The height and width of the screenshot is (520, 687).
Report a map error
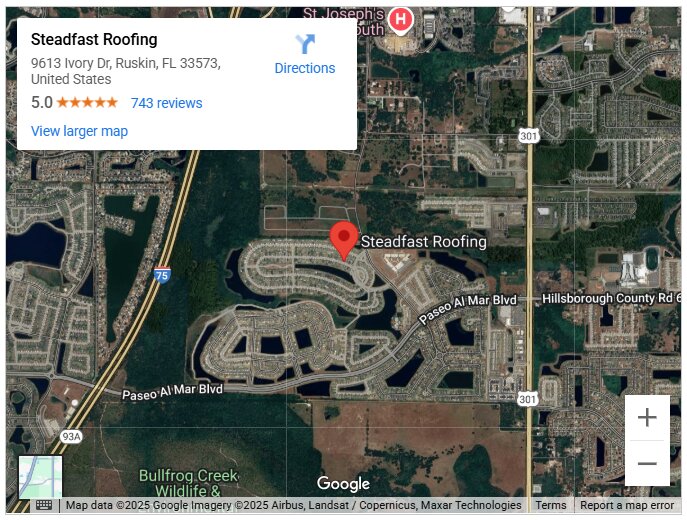(x=627, y=505)
